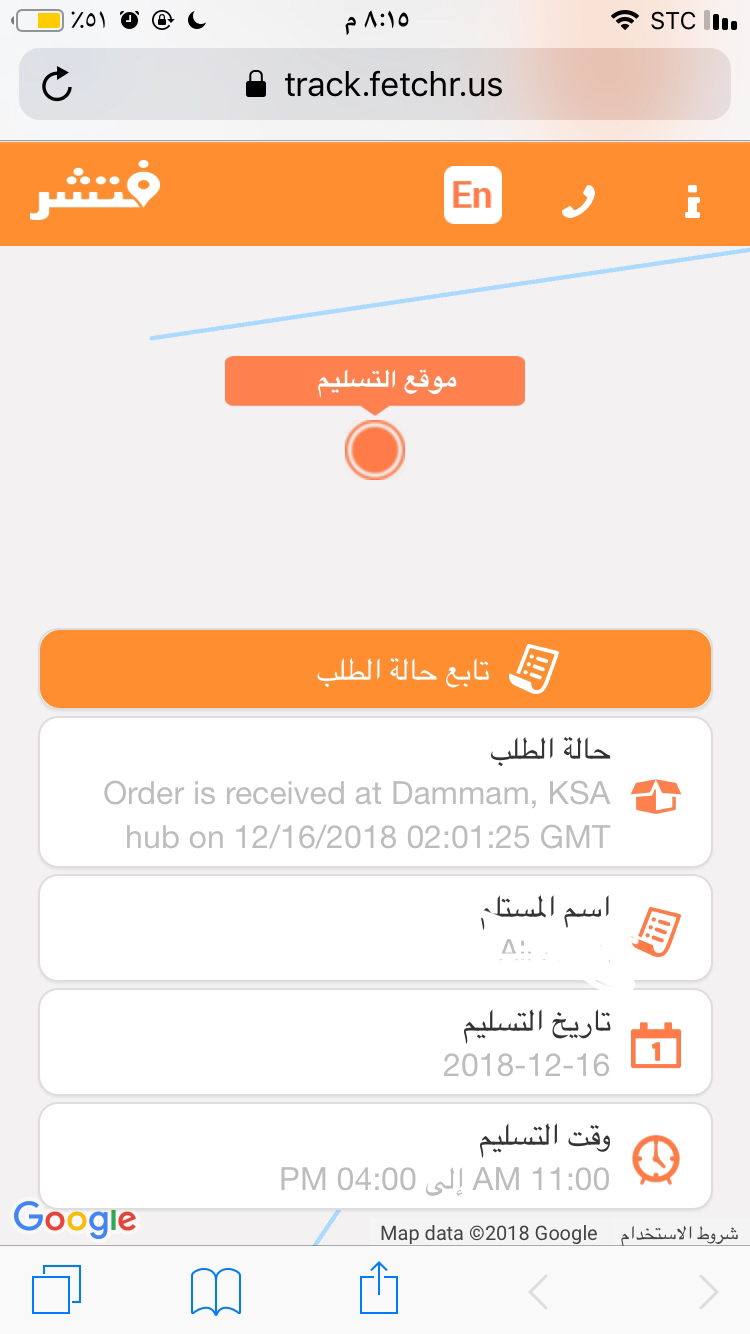Select the delivery location map marker
Viewport: 750px width, 1334px height.
point(375,450)
